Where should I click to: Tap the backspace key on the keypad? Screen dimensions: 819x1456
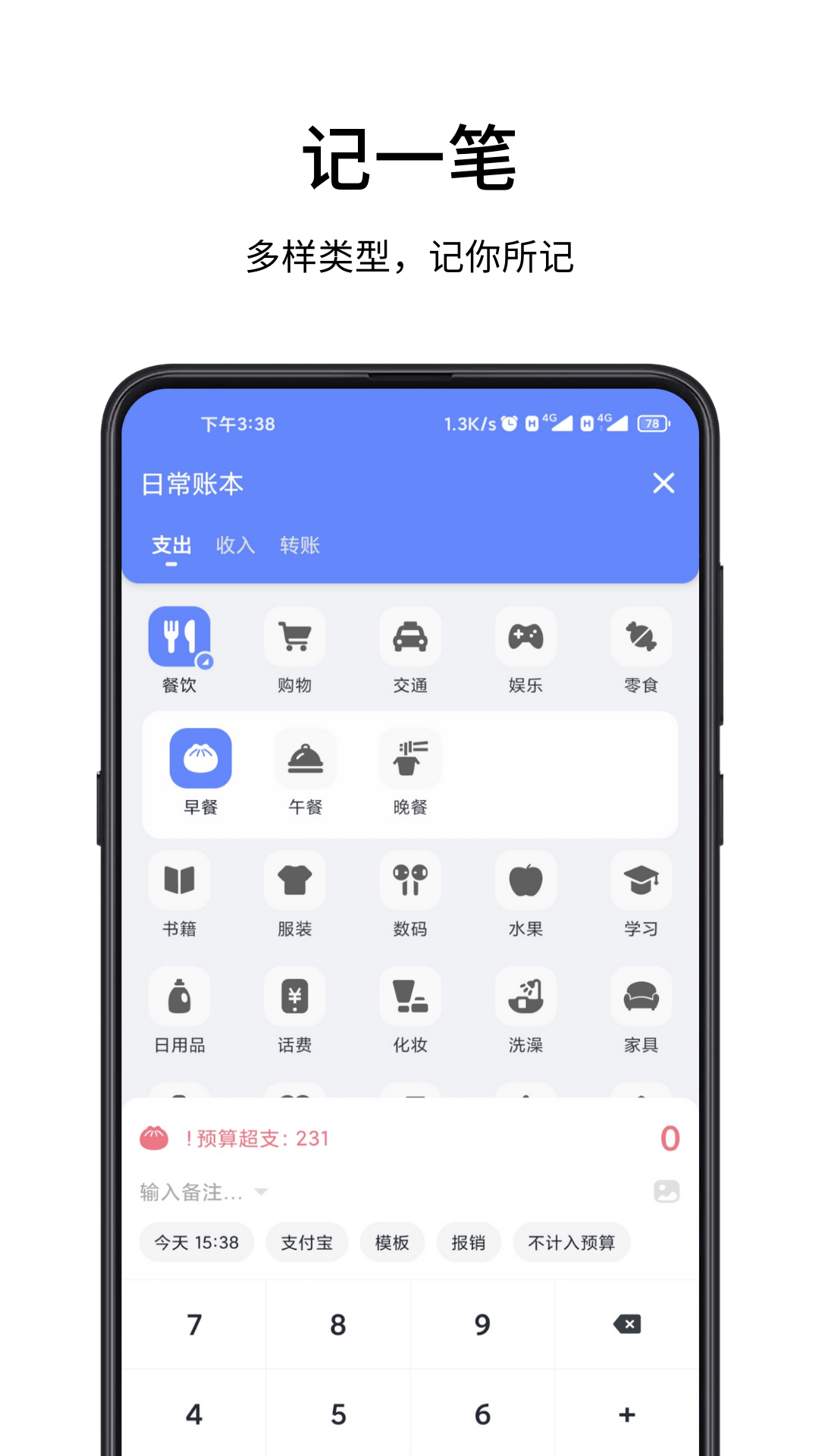627,1325
